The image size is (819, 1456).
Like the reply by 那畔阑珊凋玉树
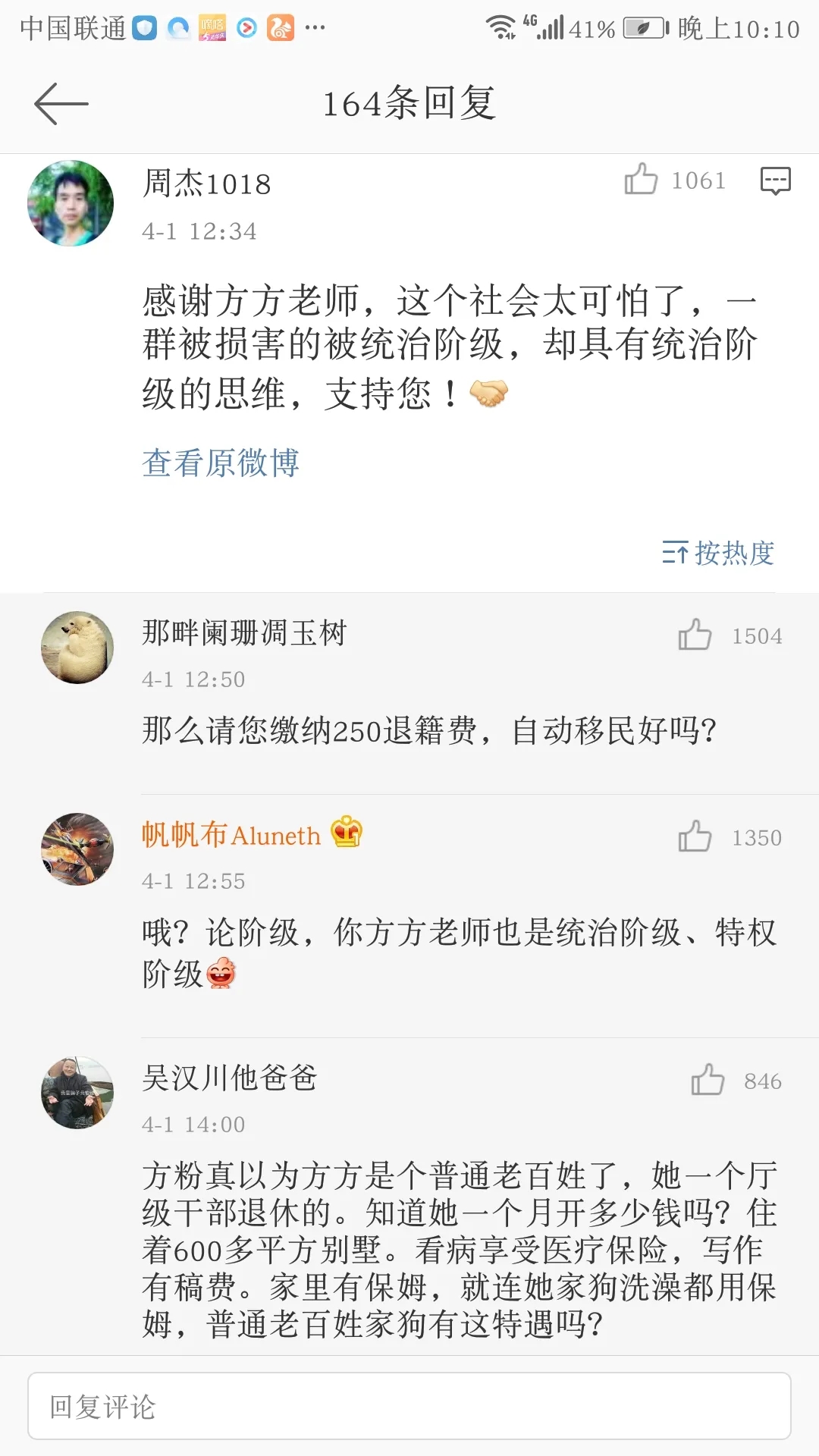[695, 635]
